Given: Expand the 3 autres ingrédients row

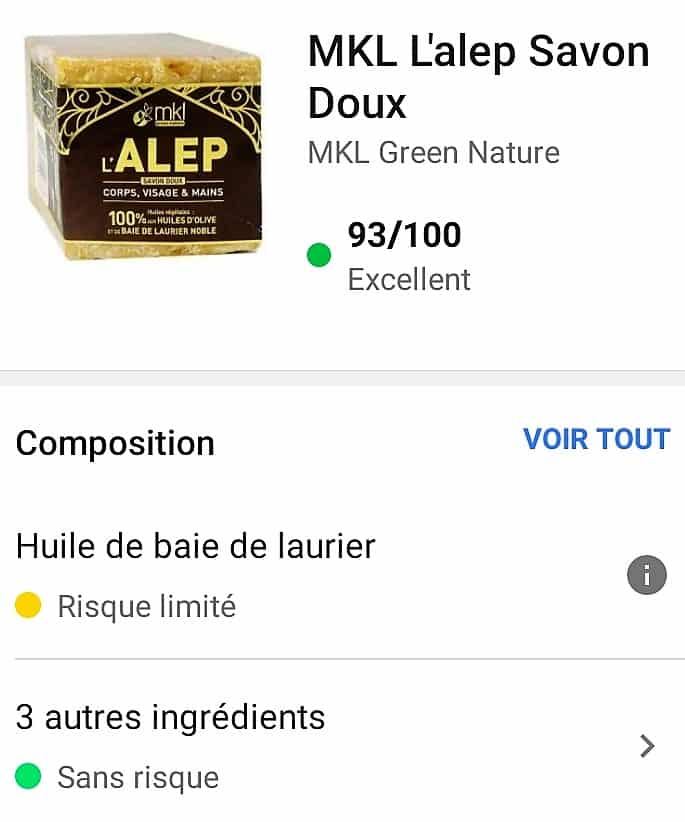Looking at the screenshot, I should click(342, 745).
